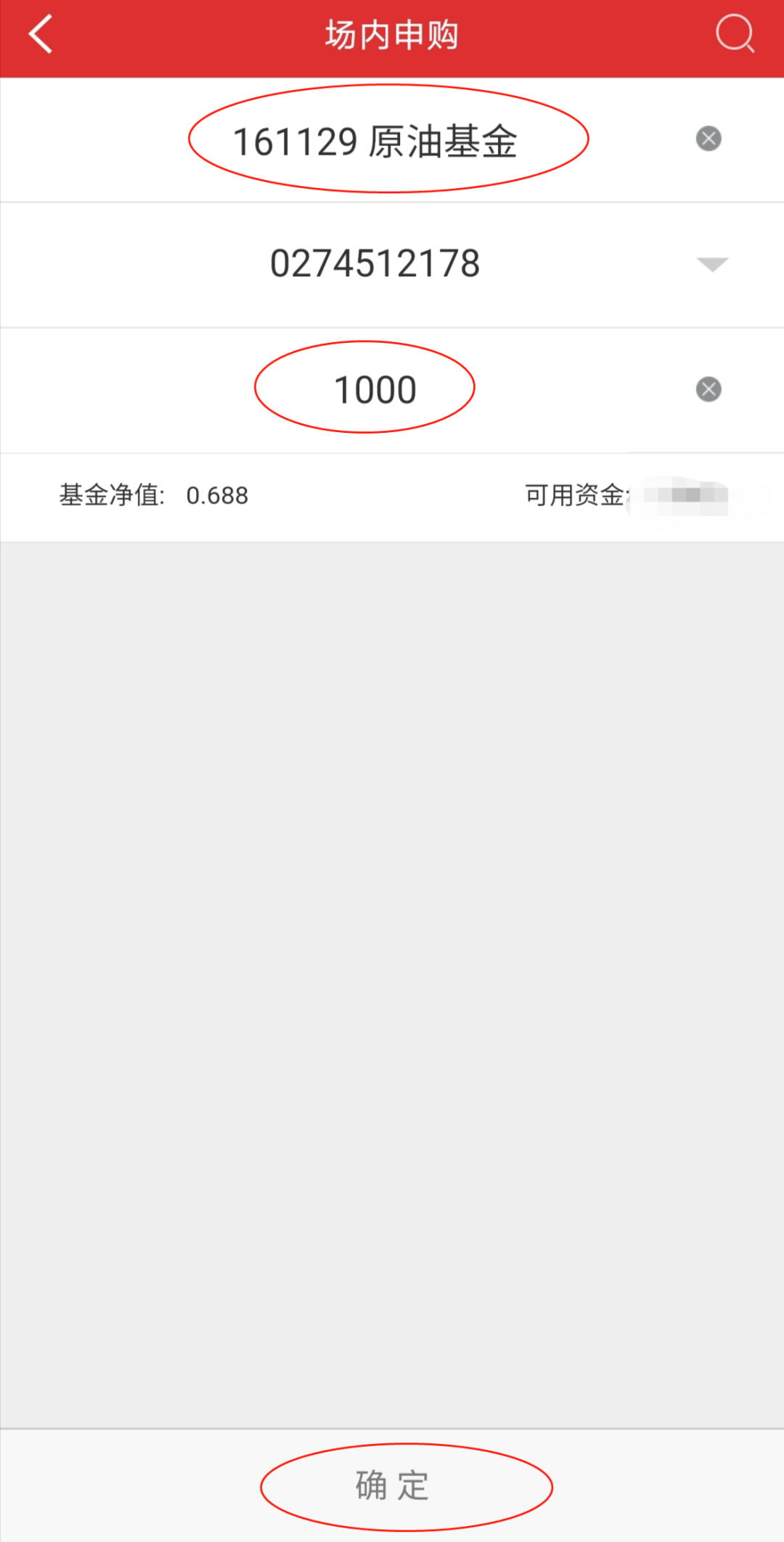Image resolution: width=784 pixels, height=1542 pixels.
Task: Edit the fund code field 161129 原油基金
Action: pos(375,141)
